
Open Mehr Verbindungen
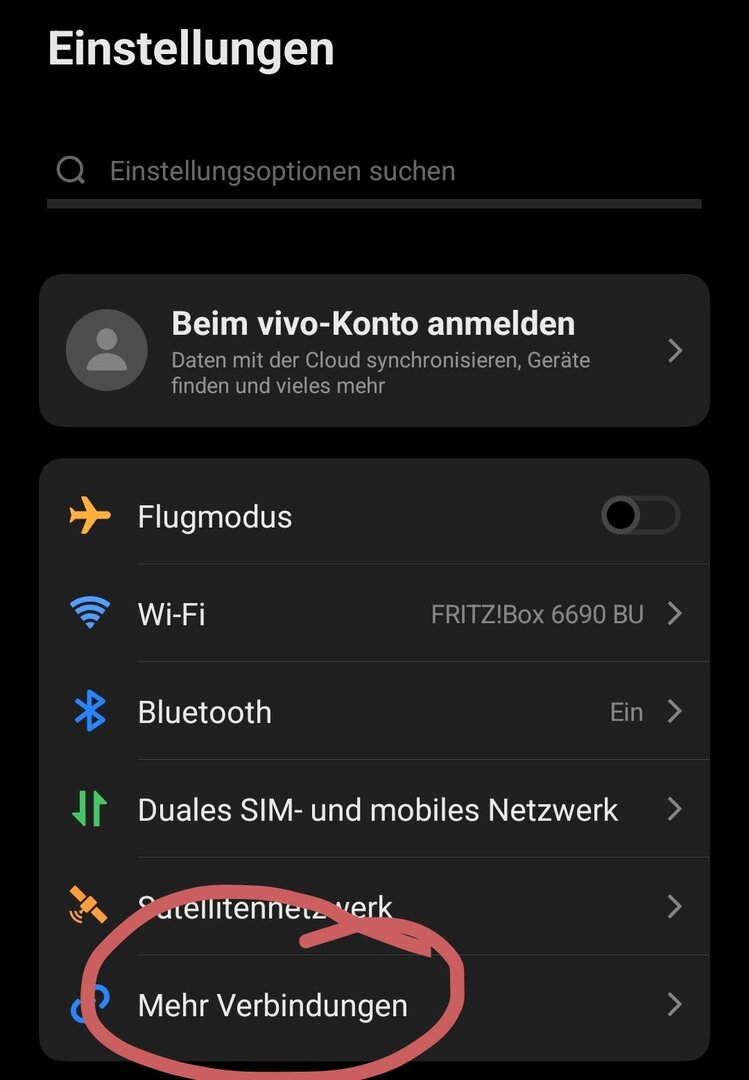click(x=374, y=1005)
